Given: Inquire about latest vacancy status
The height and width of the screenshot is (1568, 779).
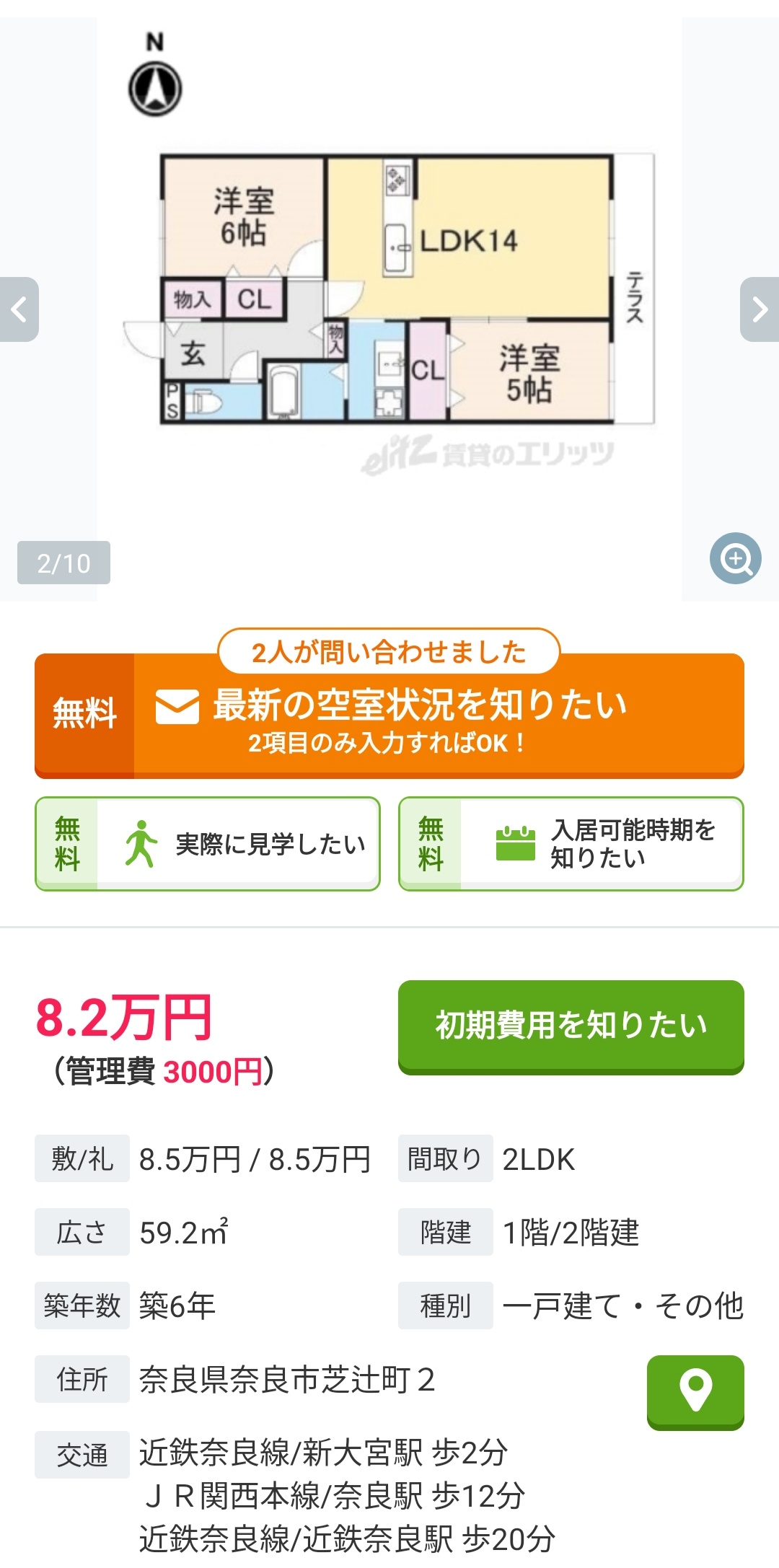Looking at the screenshot, I should [x=389, y=715].
